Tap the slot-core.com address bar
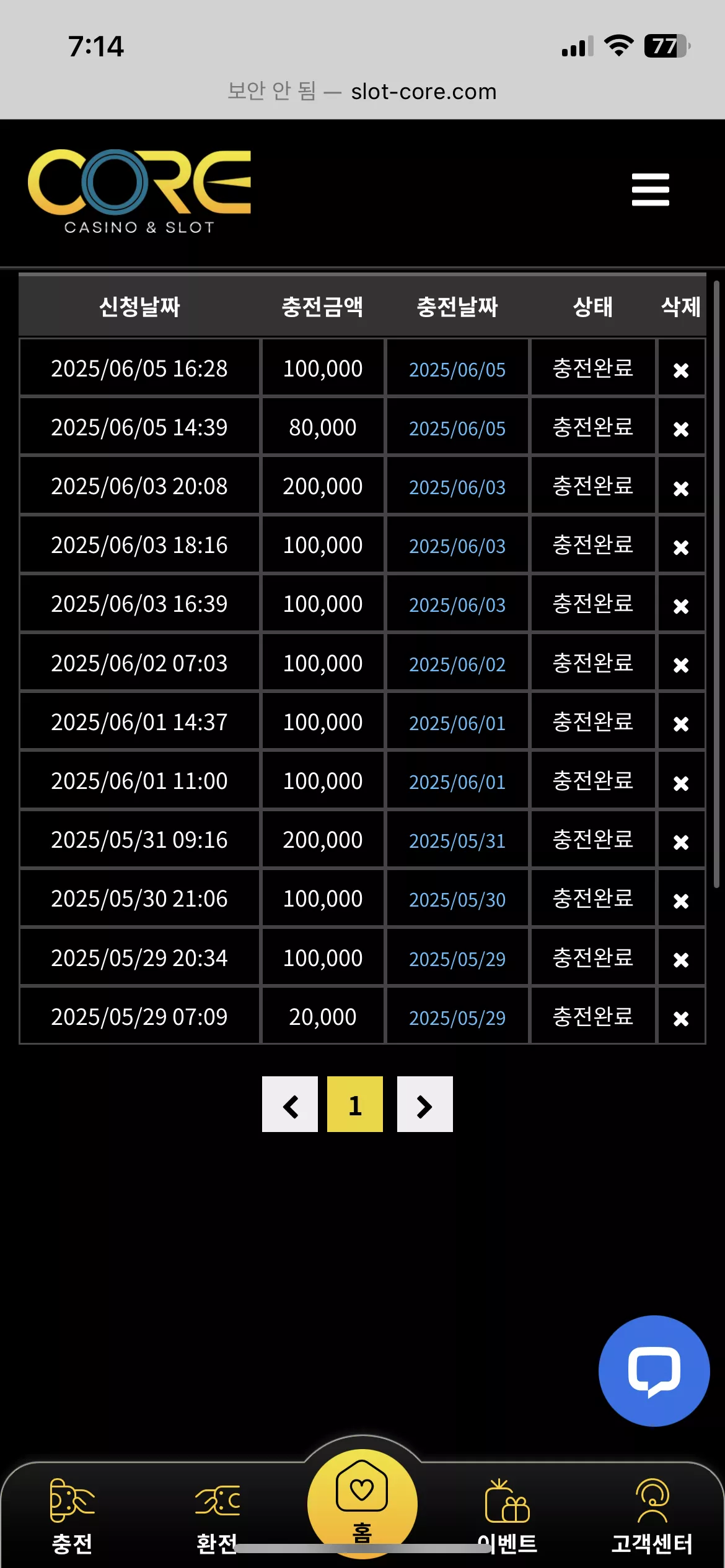The height and width of the screenshot is (1568, 725). pos(362,92)
